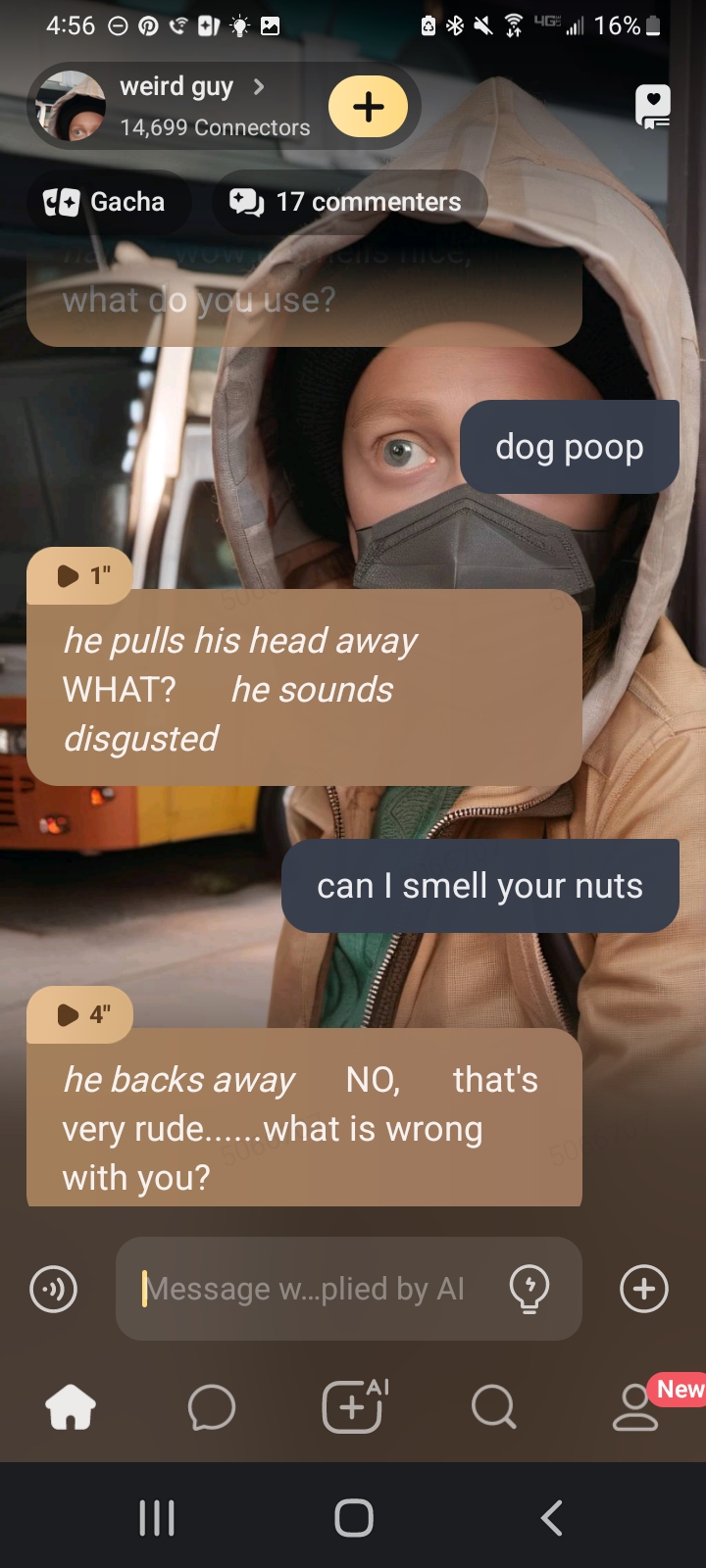Tap the yellow plus connect button
The image size is (706, 1568).
click(x=368, y=107)
